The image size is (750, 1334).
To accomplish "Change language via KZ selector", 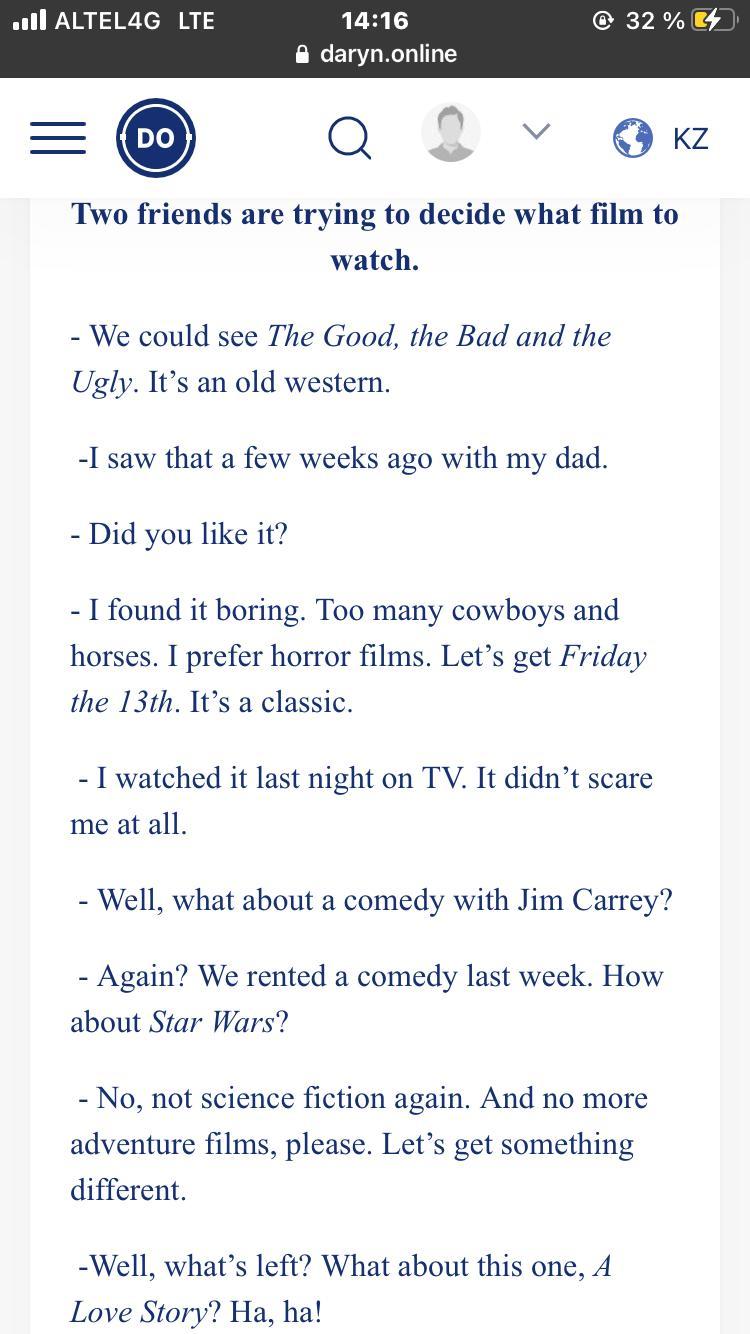I will 661,138.
